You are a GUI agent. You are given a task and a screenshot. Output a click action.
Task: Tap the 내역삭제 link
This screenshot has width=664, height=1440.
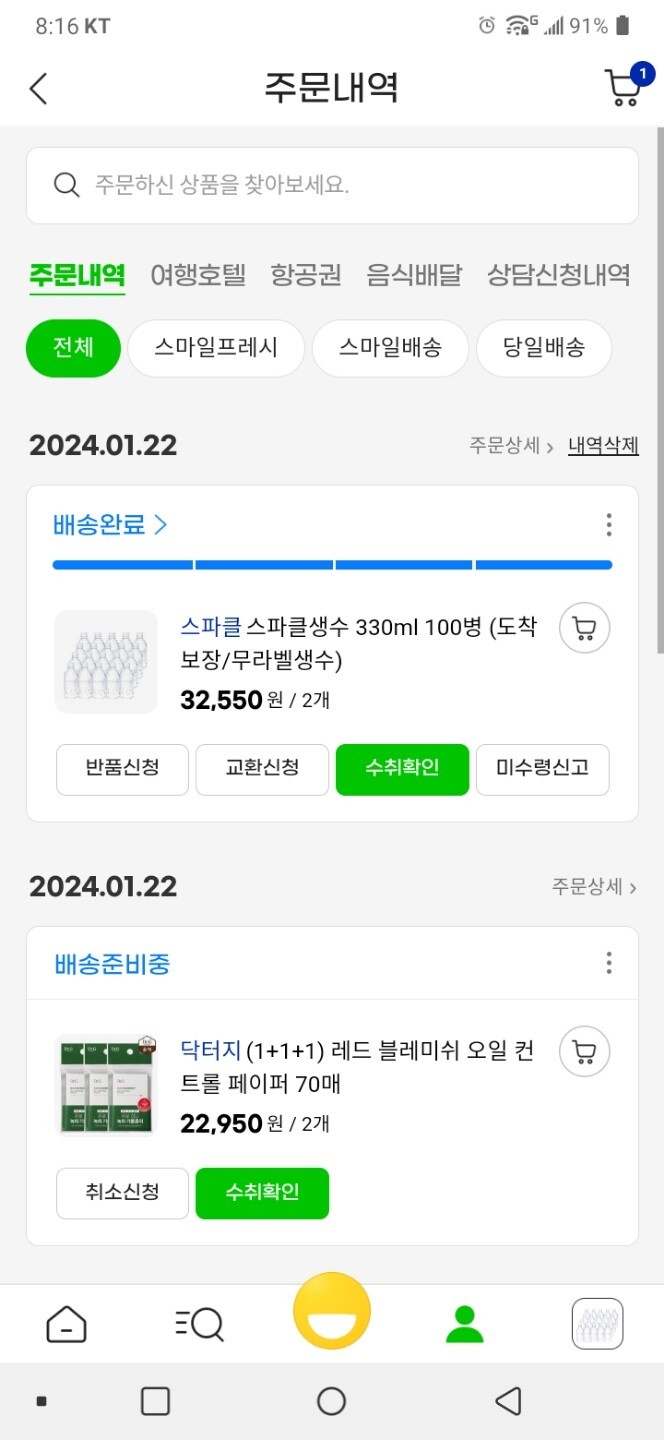[603, 445]
